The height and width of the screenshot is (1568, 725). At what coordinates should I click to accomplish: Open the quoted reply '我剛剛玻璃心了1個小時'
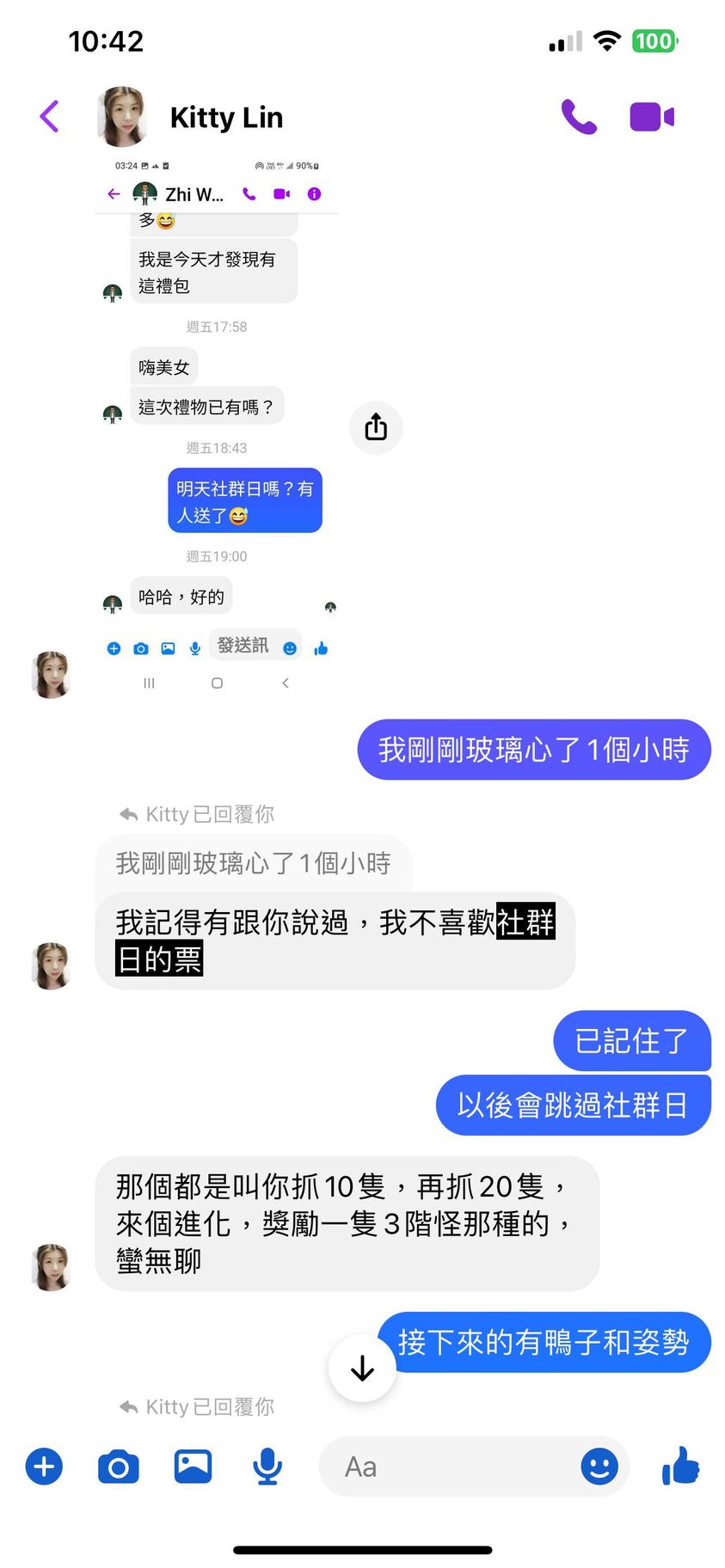click(x=253, y=863)
